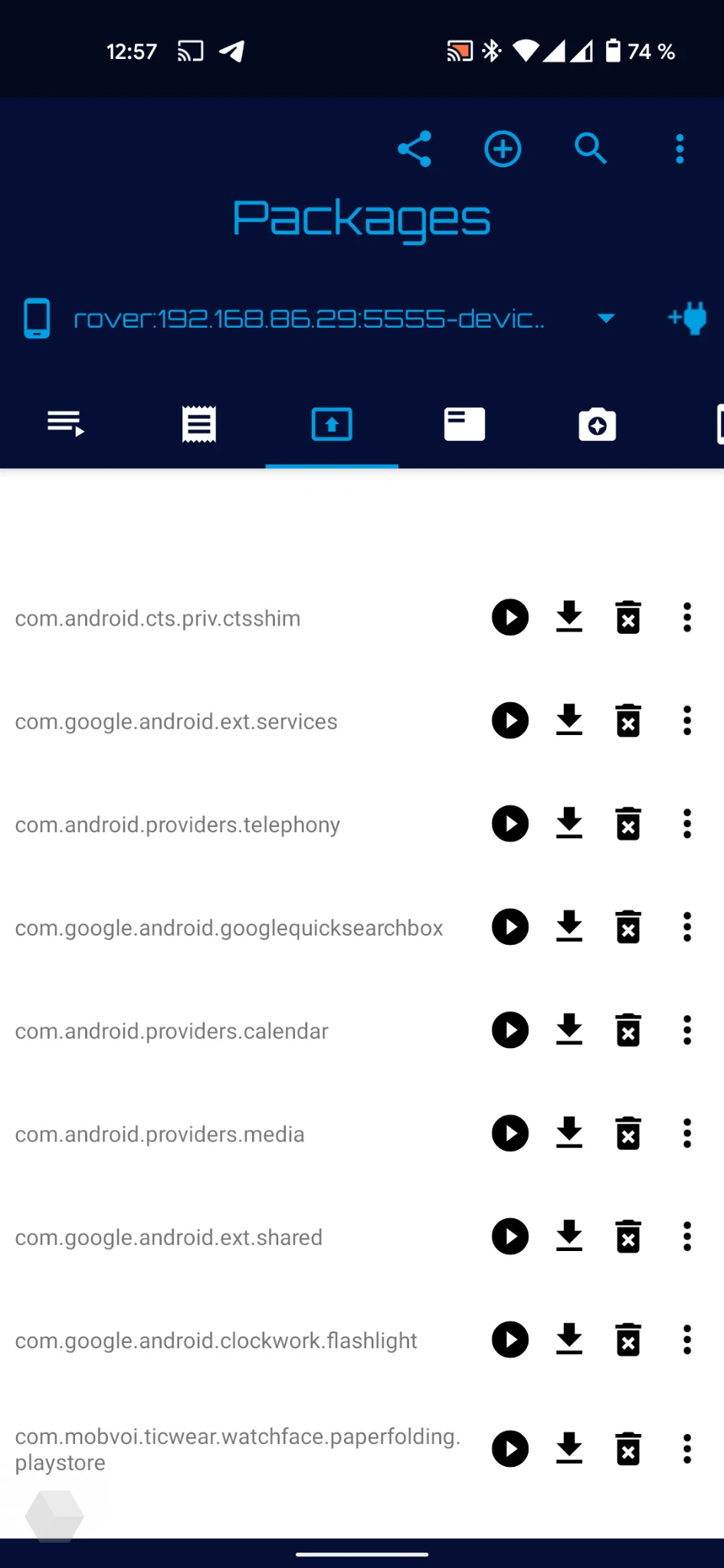Uninstall com.google.android.clockwork.flashlight
Screen dimensions: 724x1568
click(628, 1340)
